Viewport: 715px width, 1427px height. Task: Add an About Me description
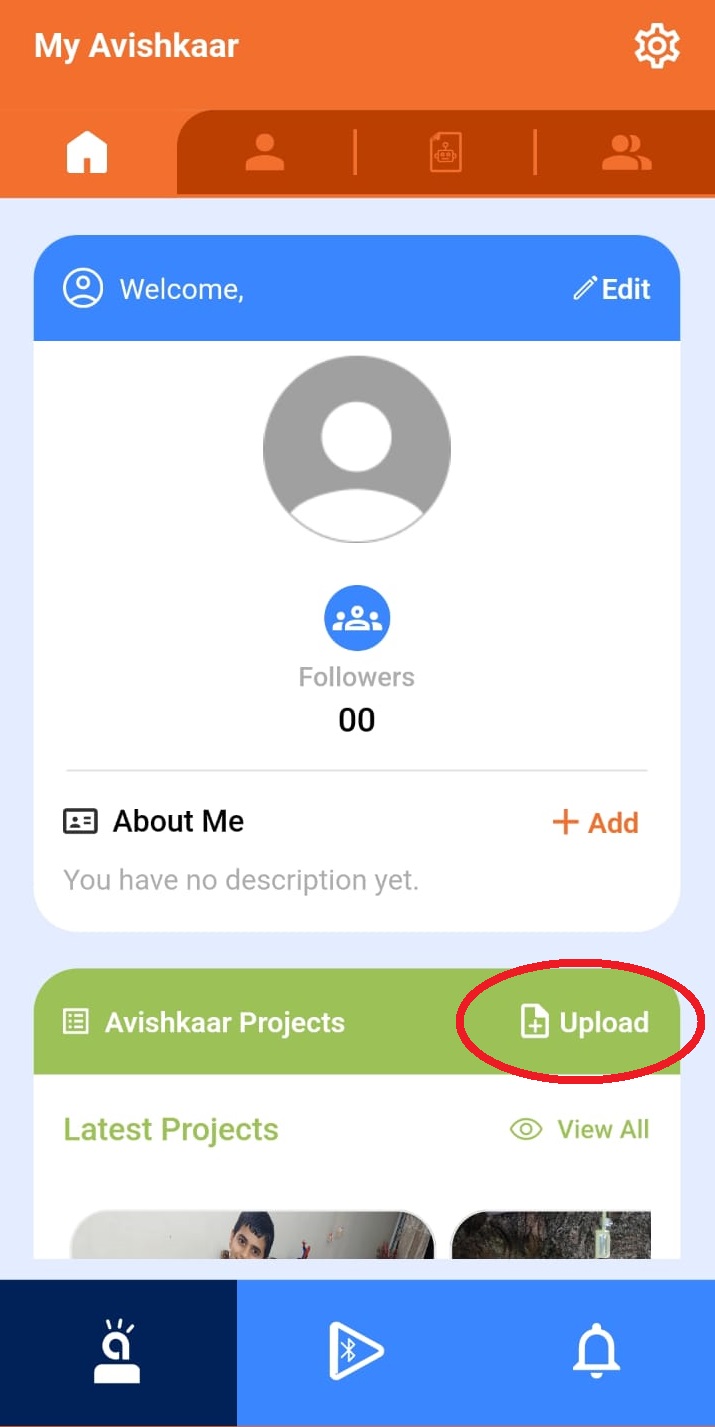[596, 823]
